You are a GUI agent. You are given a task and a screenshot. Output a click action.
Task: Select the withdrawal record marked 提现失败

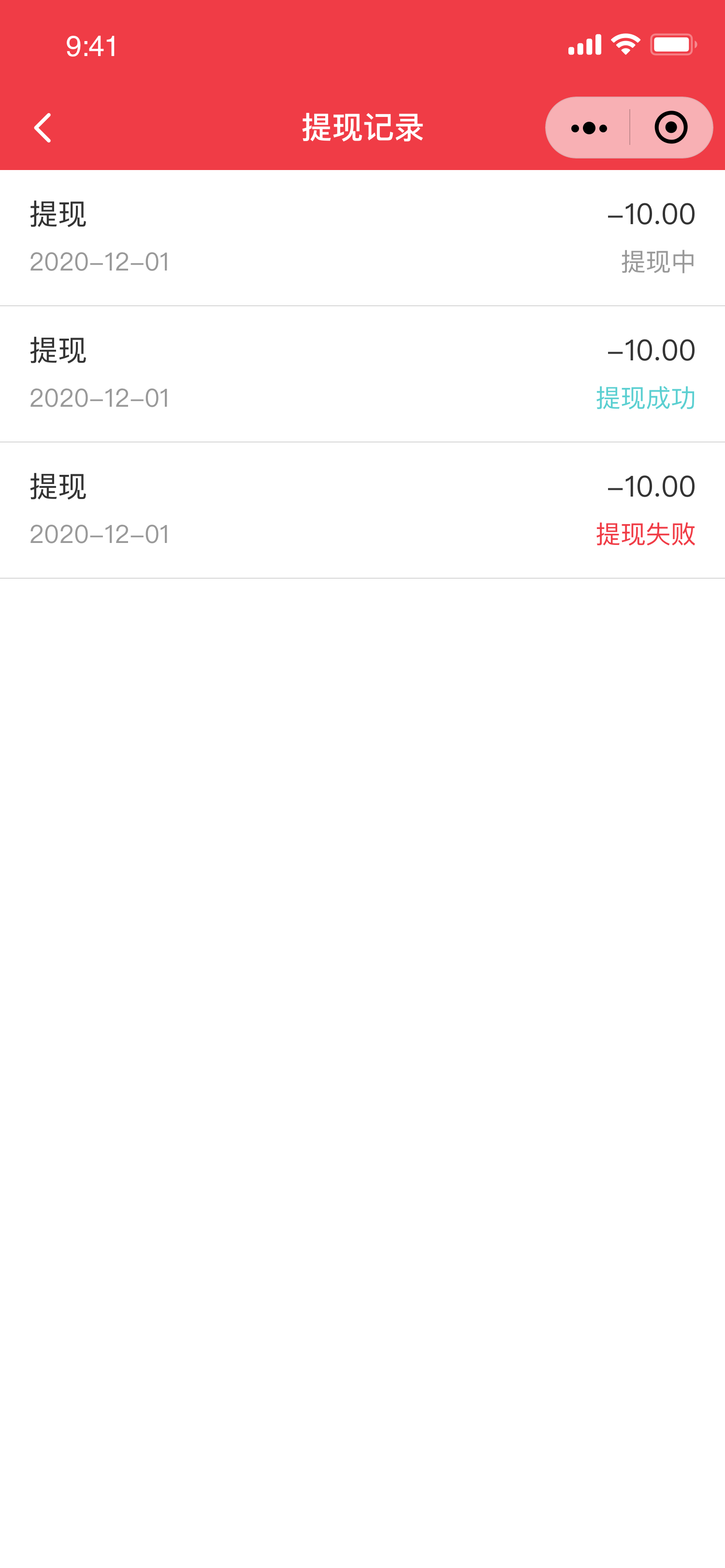point(362,510)
